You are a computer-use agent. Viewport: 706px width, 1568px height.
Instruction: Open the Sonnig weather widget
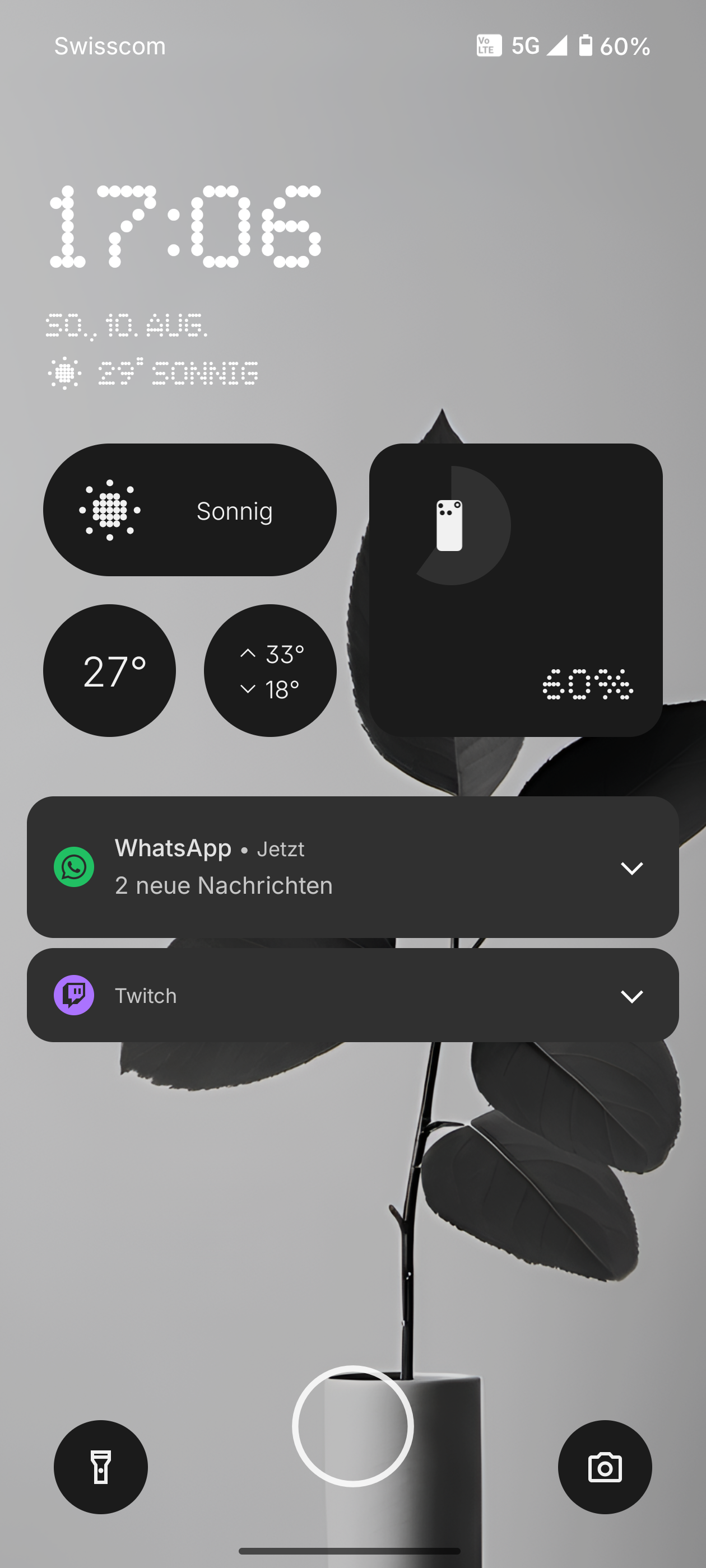pyautogui.click(x=189, y=510)
